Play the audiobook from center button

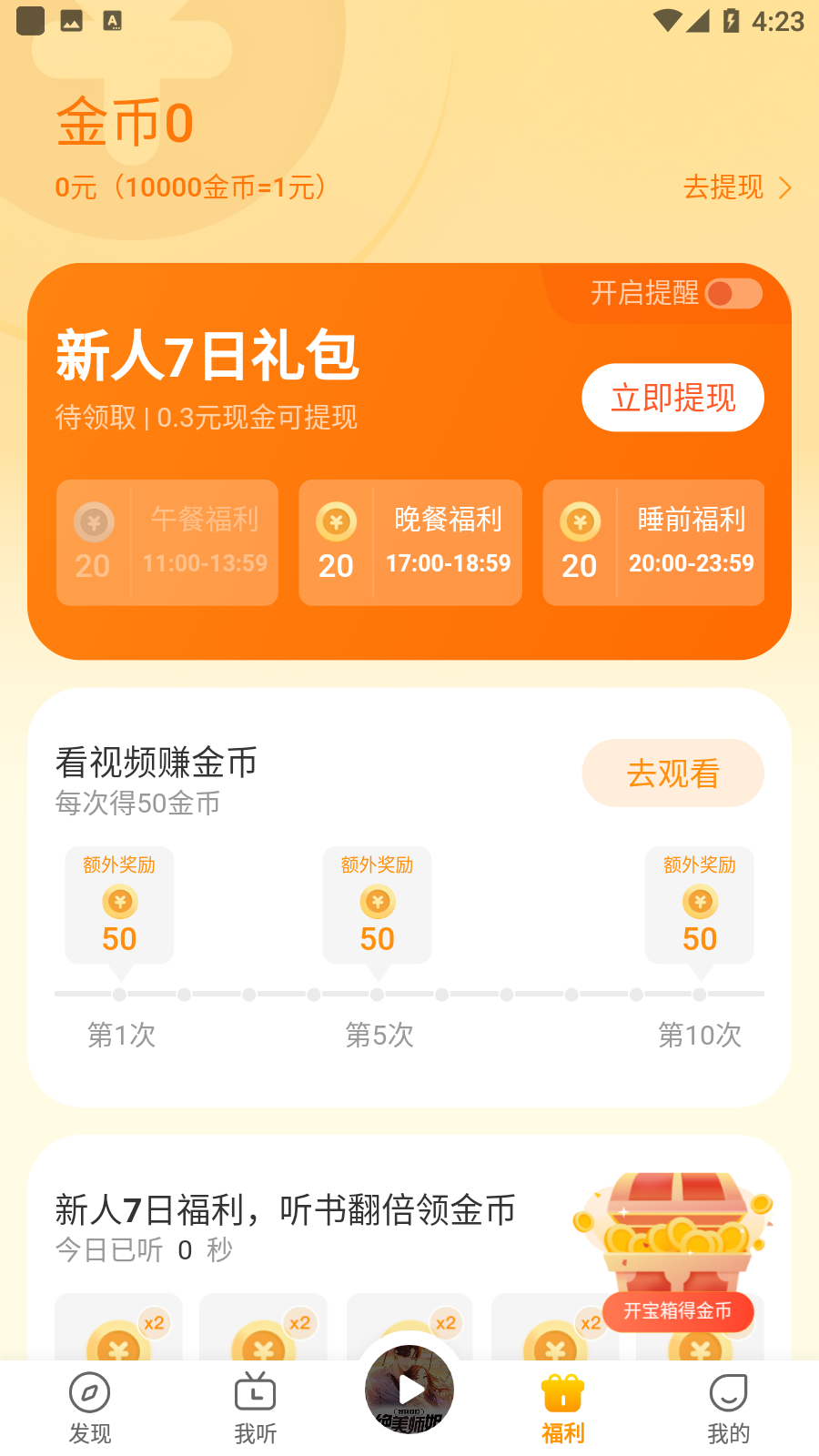click(x=409, y=1390)
